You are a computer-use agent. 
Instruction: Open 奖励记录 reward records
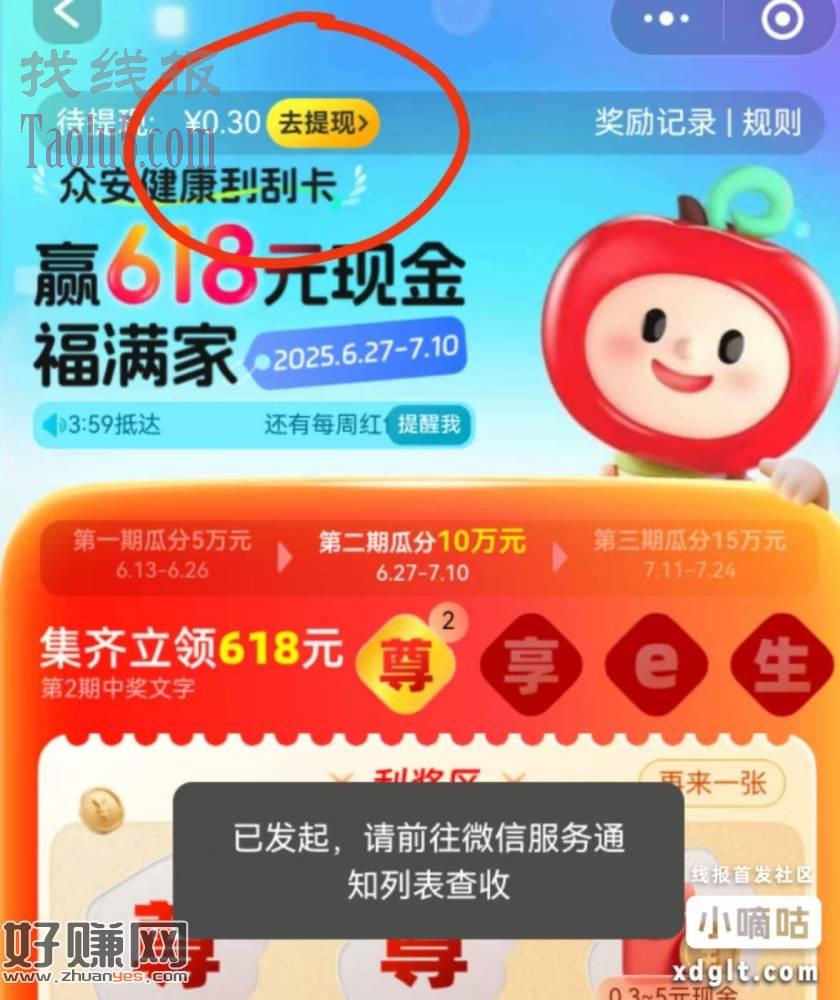click(x=655, y=122)
